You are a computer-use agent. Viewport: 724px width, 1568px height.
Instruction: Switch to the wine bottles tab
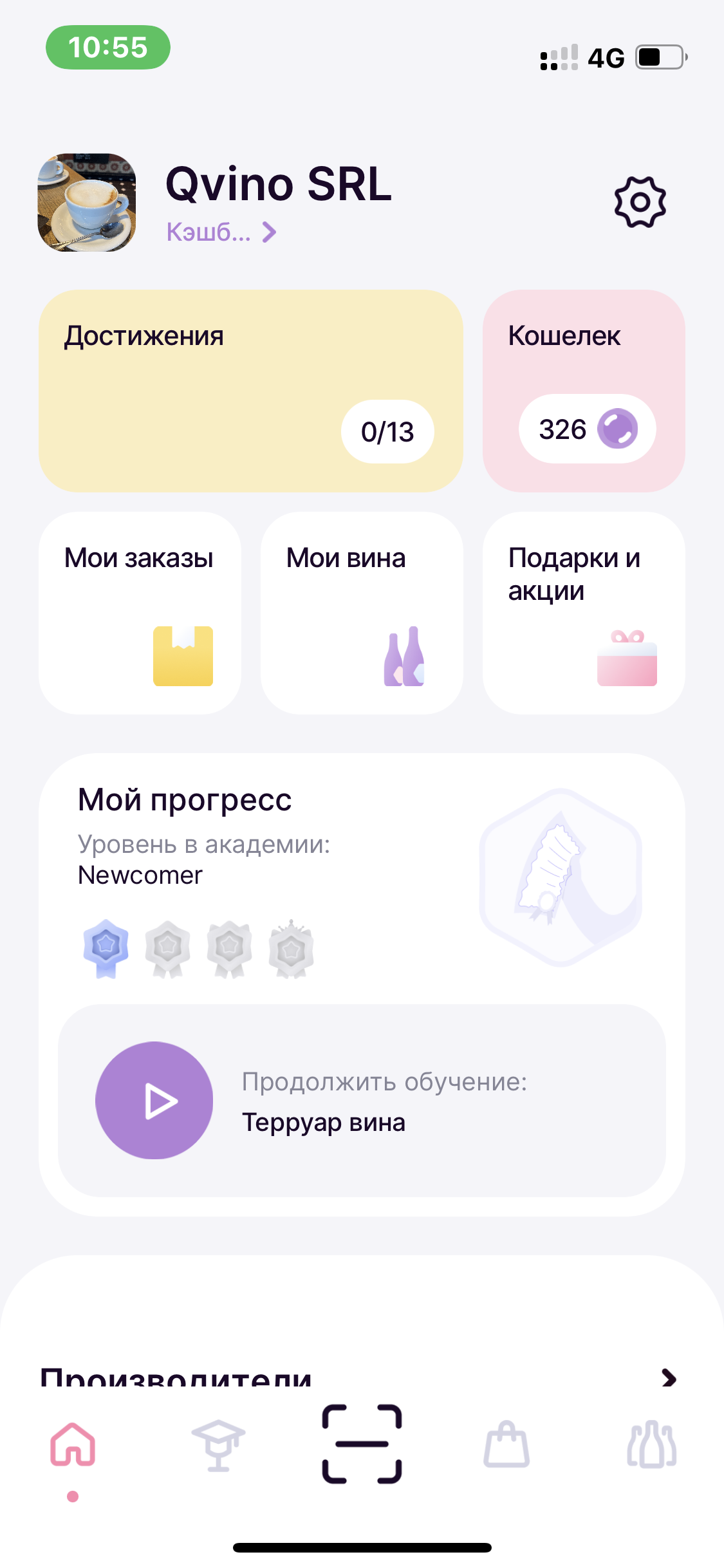[651, 1445]
